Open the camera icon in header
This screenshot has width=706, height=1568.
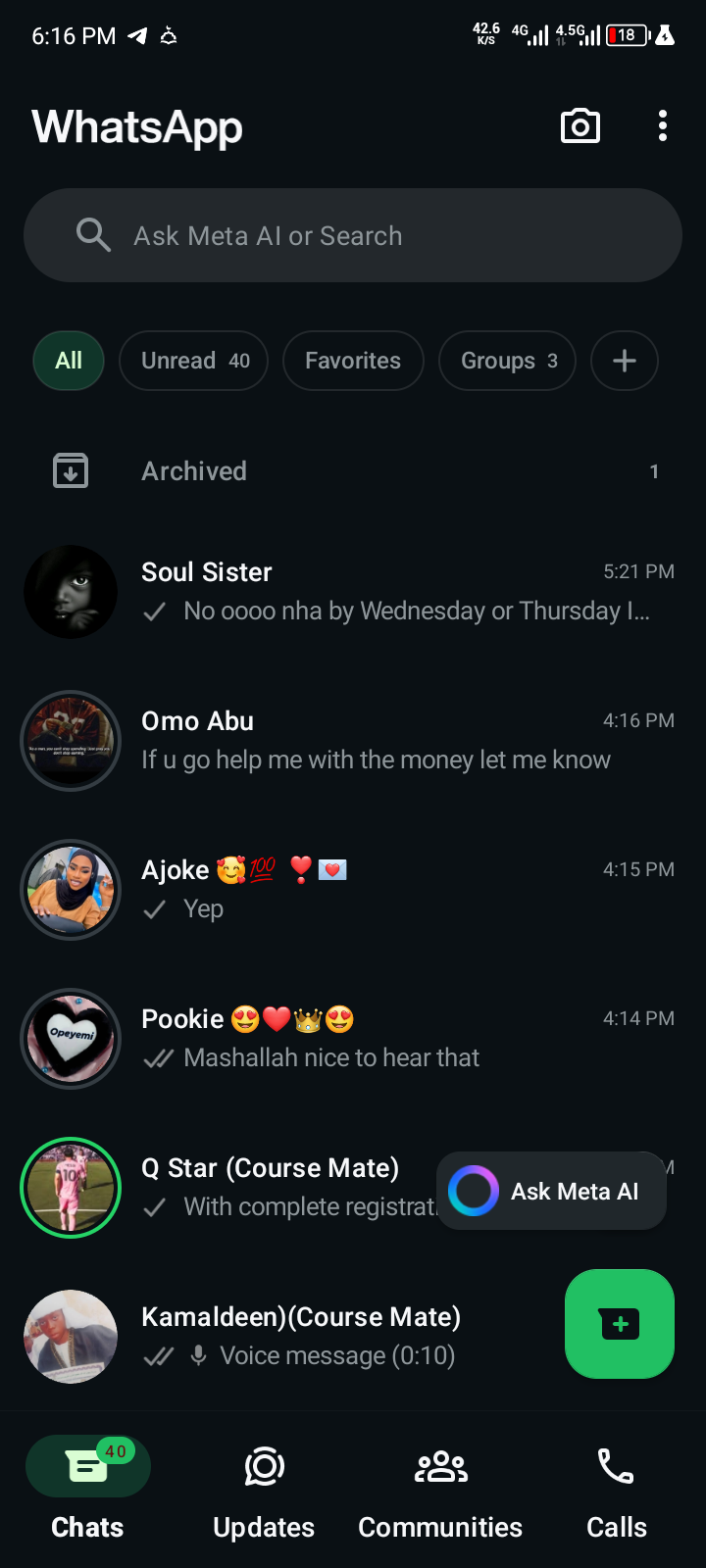click(580, 126)
